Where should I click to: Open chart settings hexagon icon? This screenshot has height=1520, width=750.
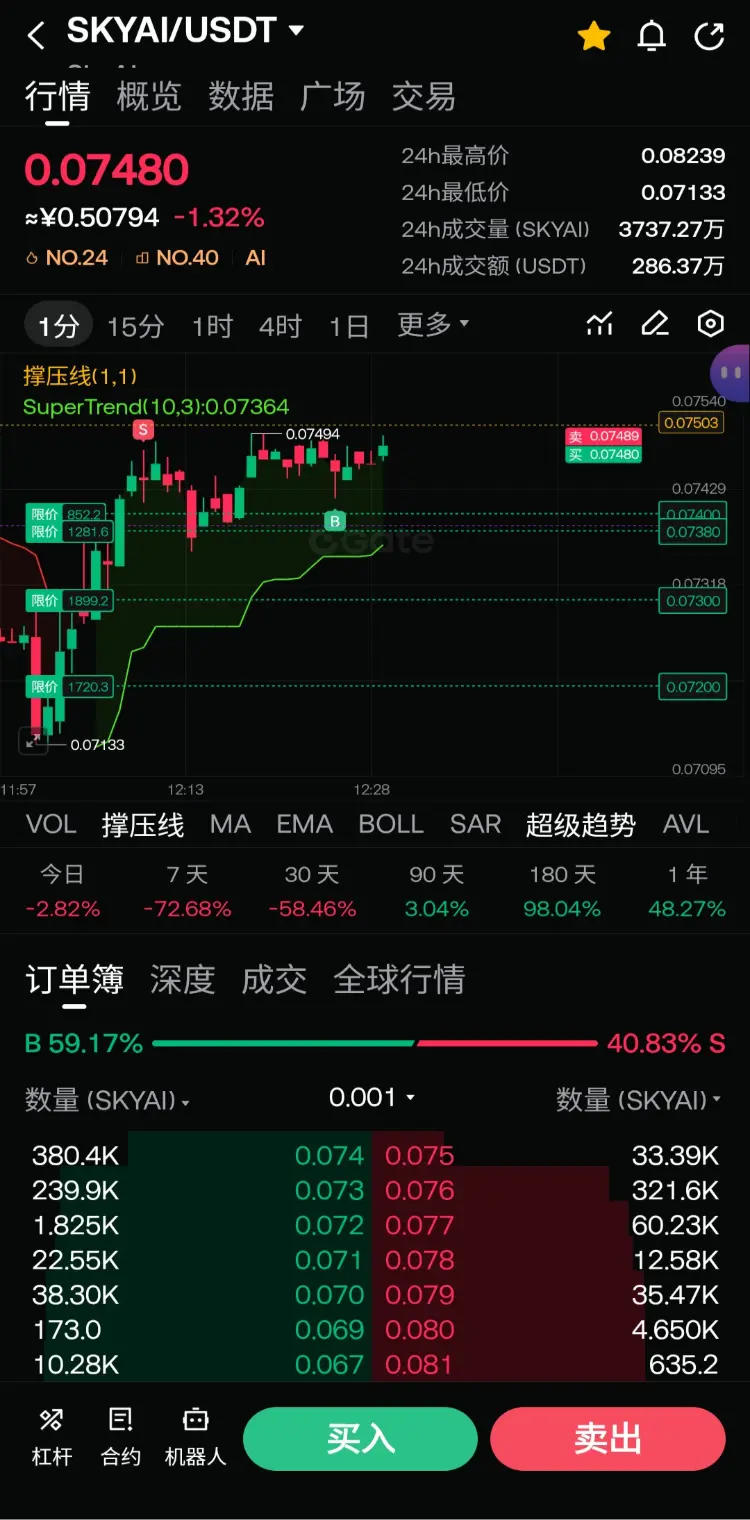click(x=710, y=324)
